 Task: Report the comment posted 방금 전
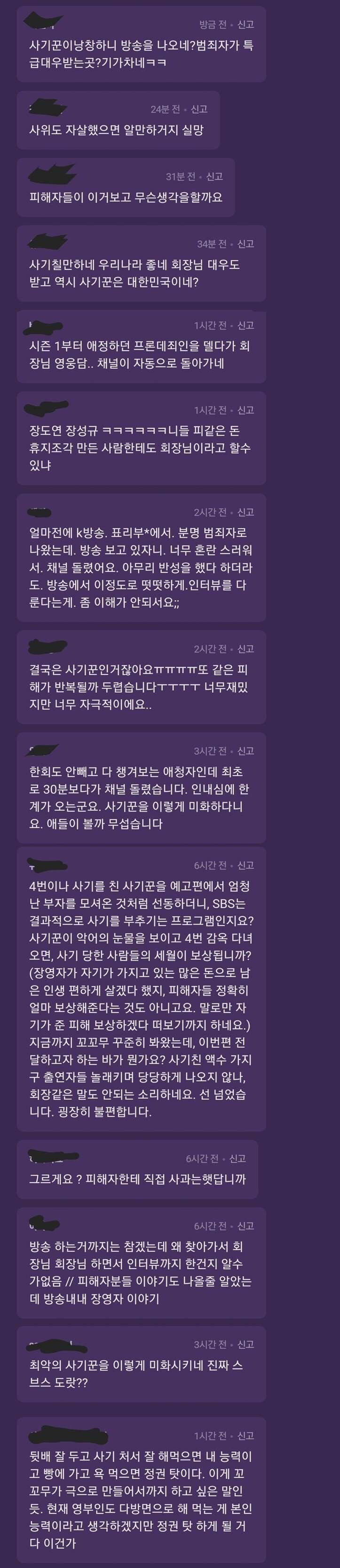click(x=245, y=25)
